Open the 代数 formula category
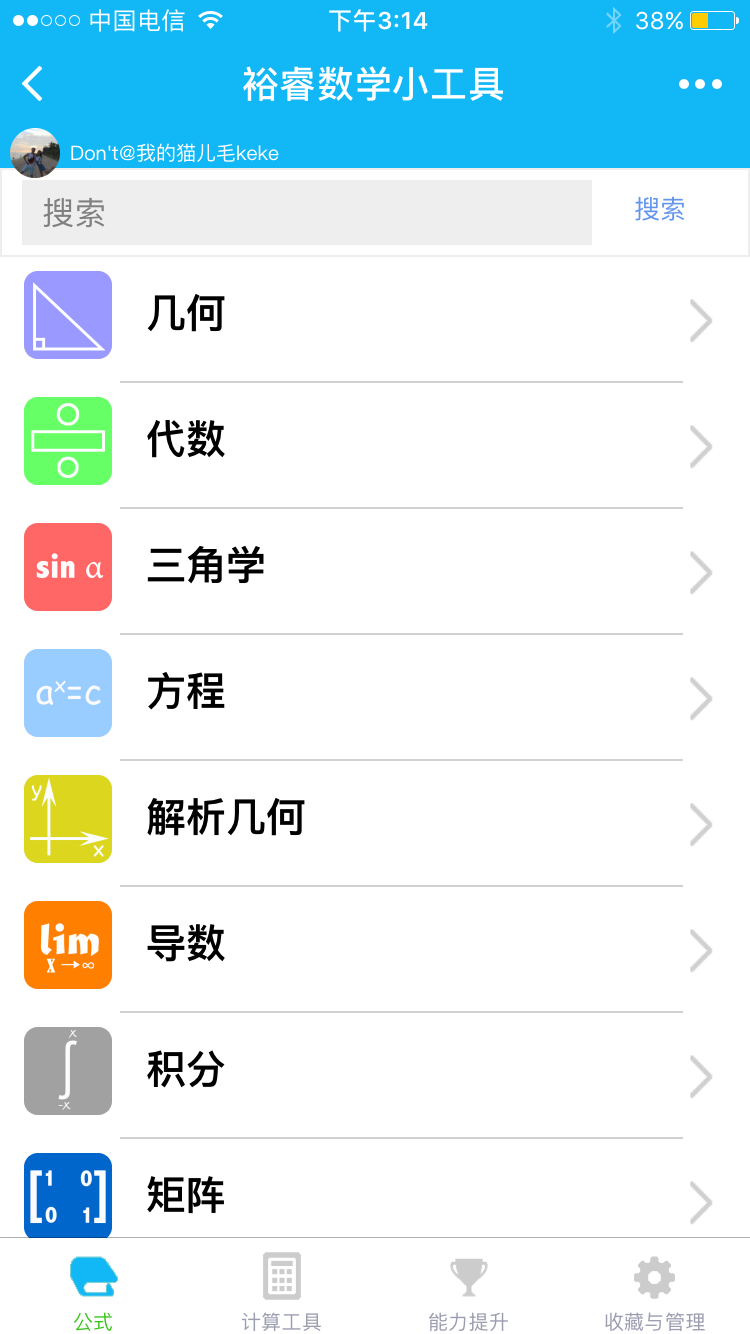Image resolution: width=750 pixels, height=1334 pixels. [375, 442]
